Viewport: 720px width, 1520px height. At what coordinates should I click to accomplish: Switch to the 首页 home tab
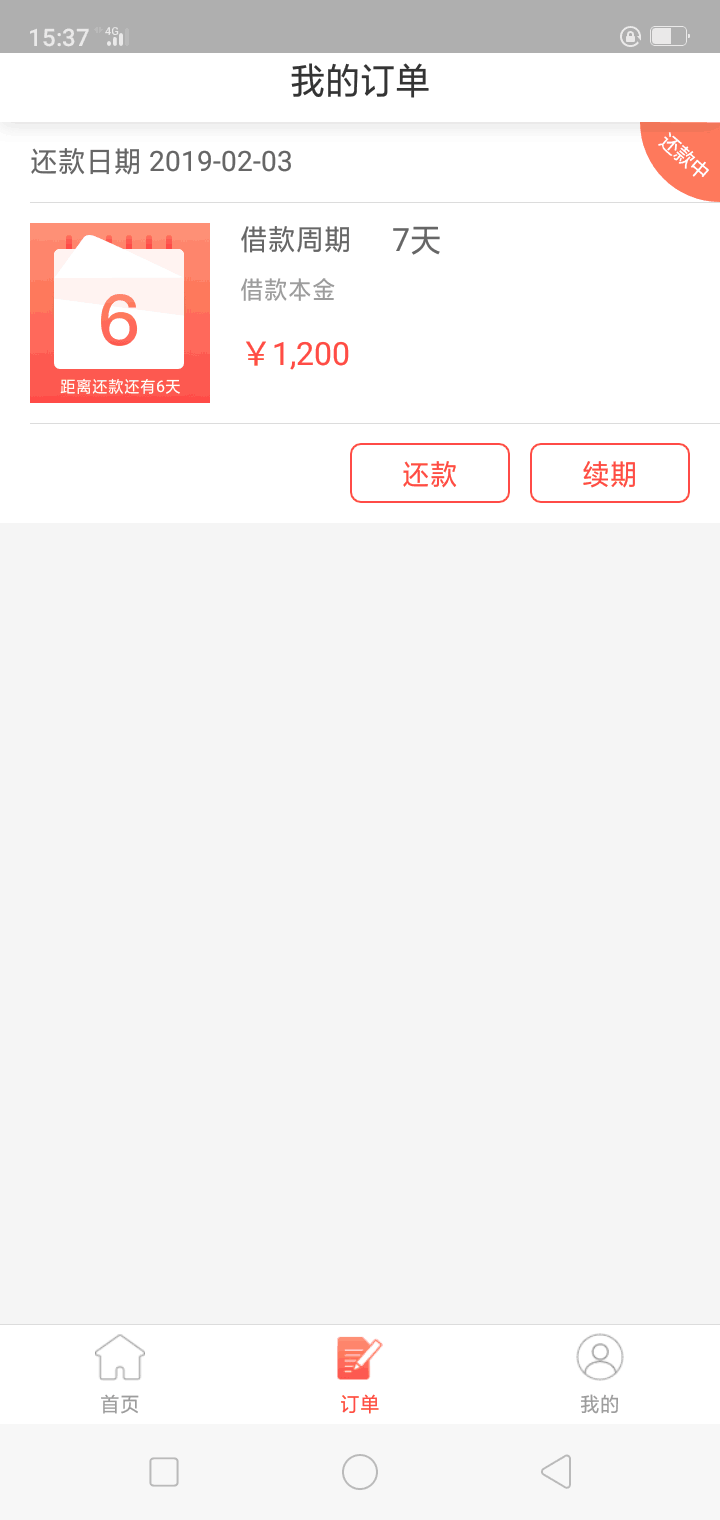point(120,1375)
